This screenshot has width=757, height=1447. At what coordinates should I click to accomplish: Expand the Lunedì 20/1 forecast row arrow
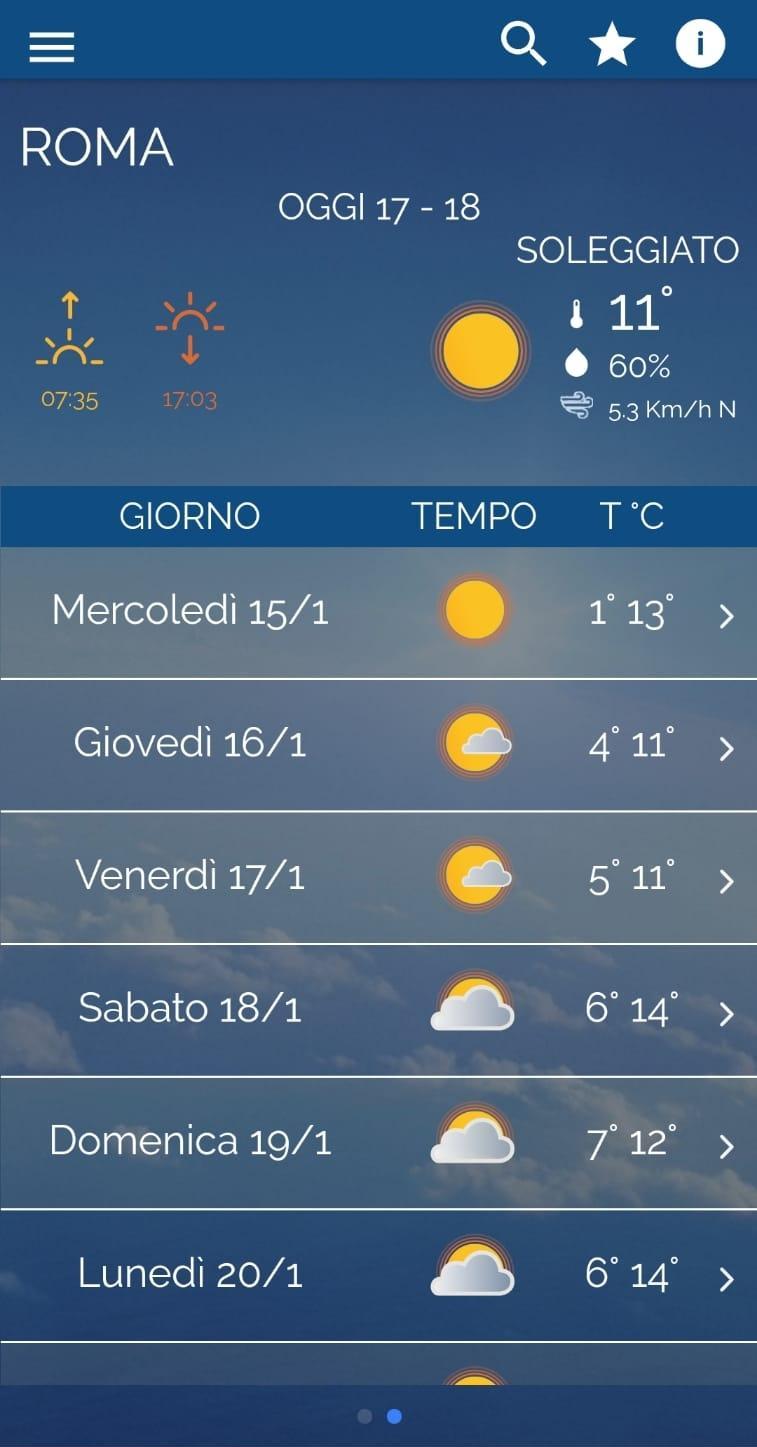726,1280
